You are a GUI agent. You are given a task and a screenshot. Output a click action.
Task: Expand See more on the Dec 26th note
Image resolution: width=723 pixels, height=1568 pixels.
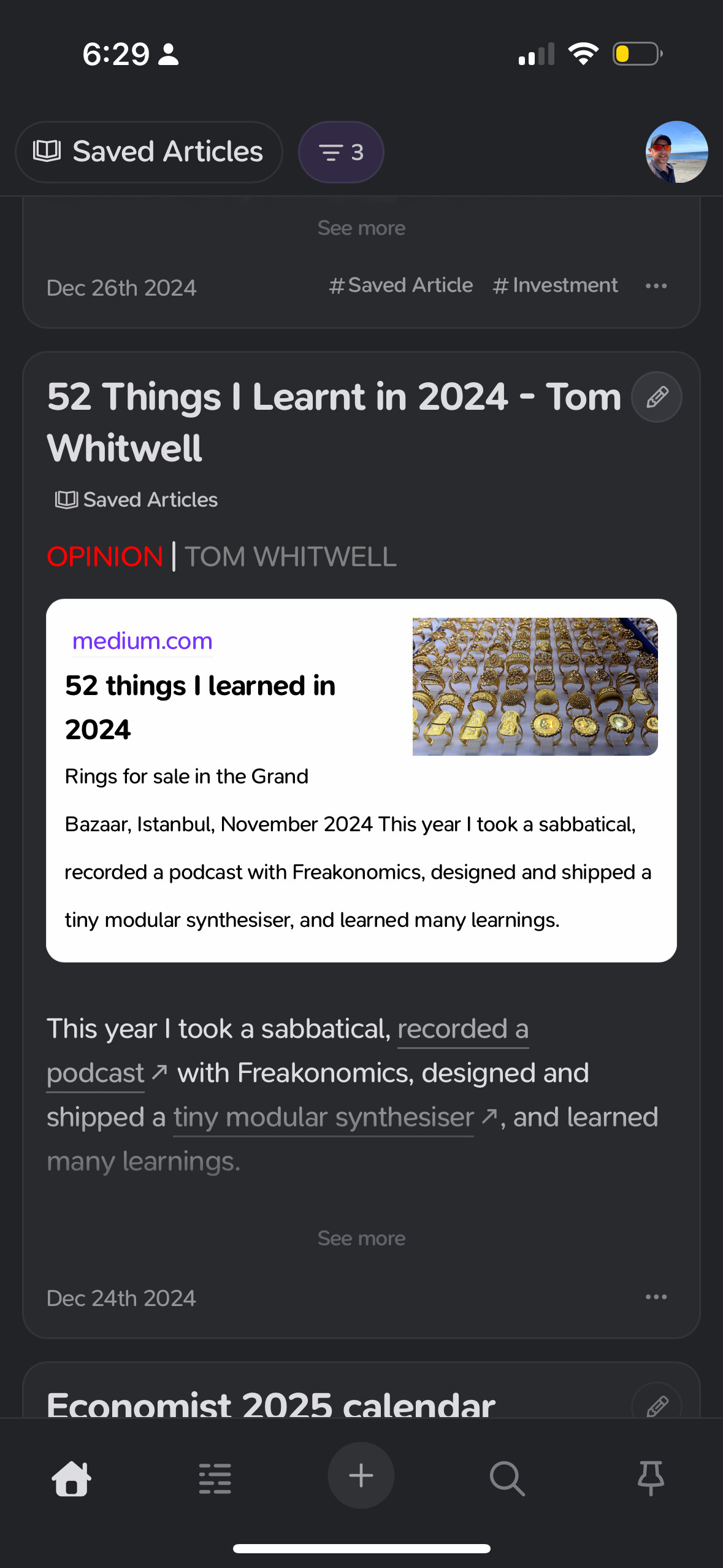(x=361, y=228)
